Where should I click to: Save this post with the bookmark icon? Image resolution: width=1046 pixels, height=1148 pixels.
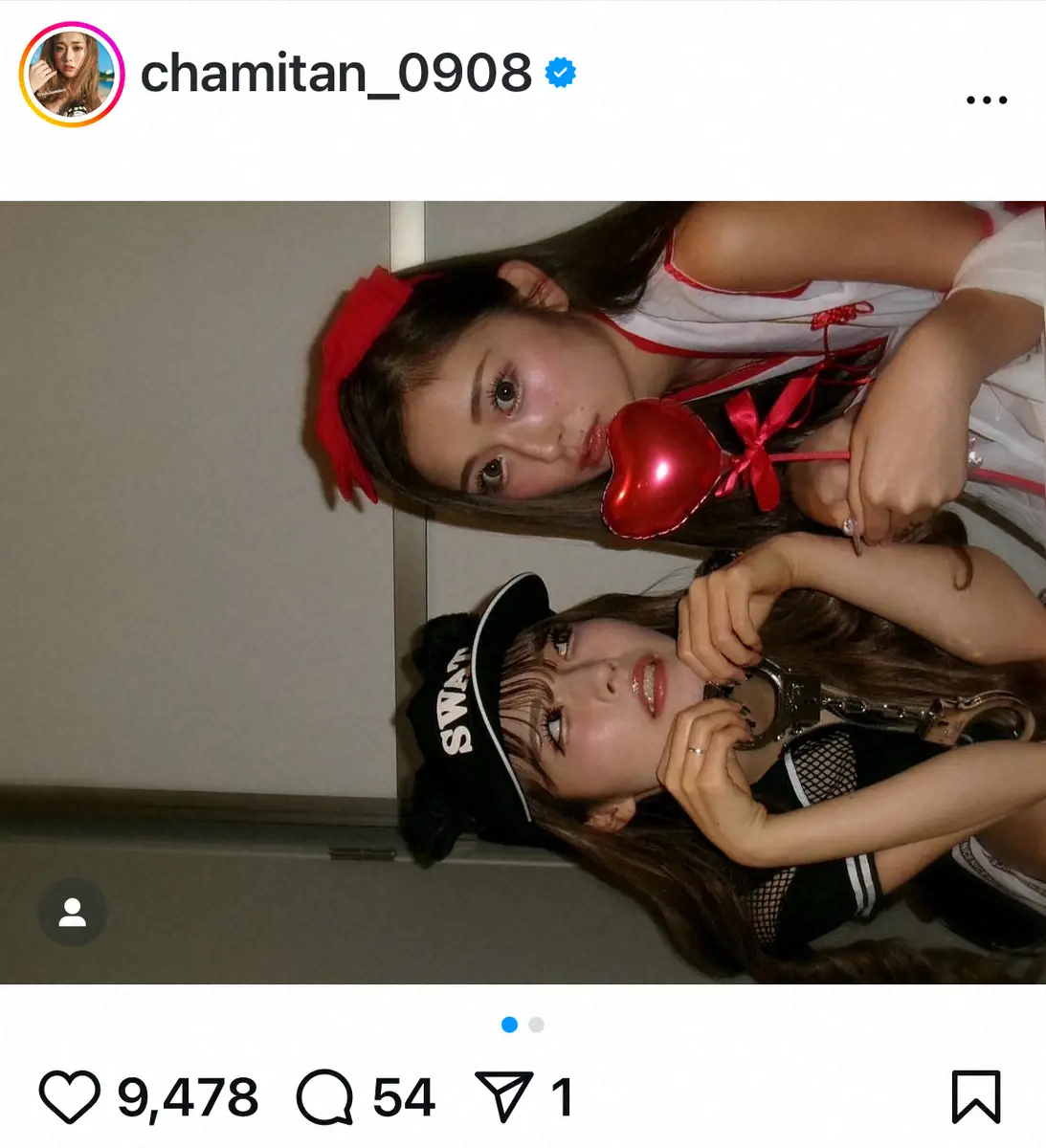click(x=975, y=1097)
